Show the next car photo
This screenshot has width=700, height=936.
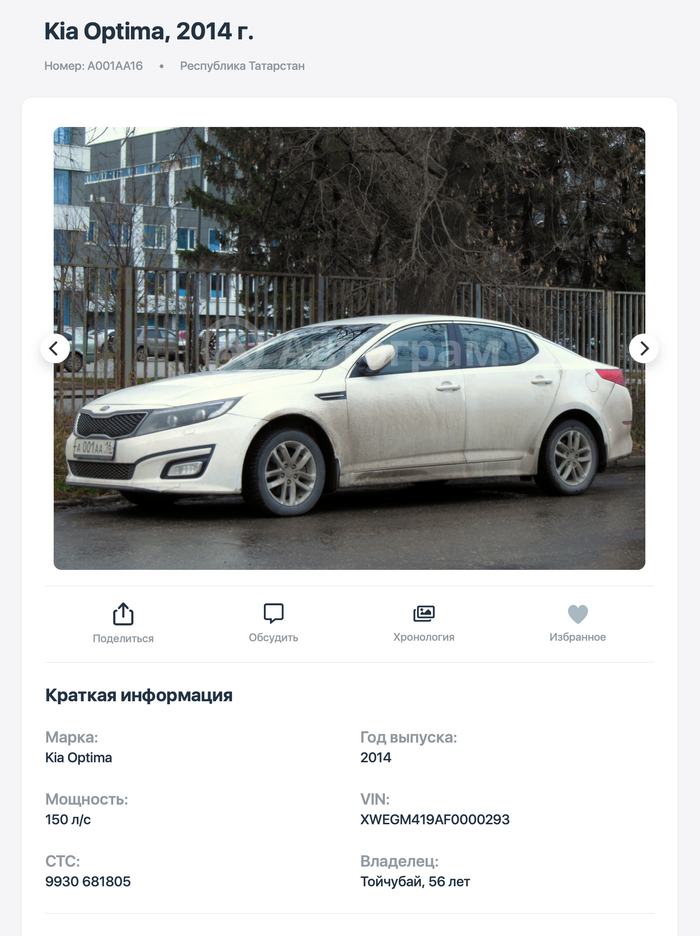click(644, 349)
